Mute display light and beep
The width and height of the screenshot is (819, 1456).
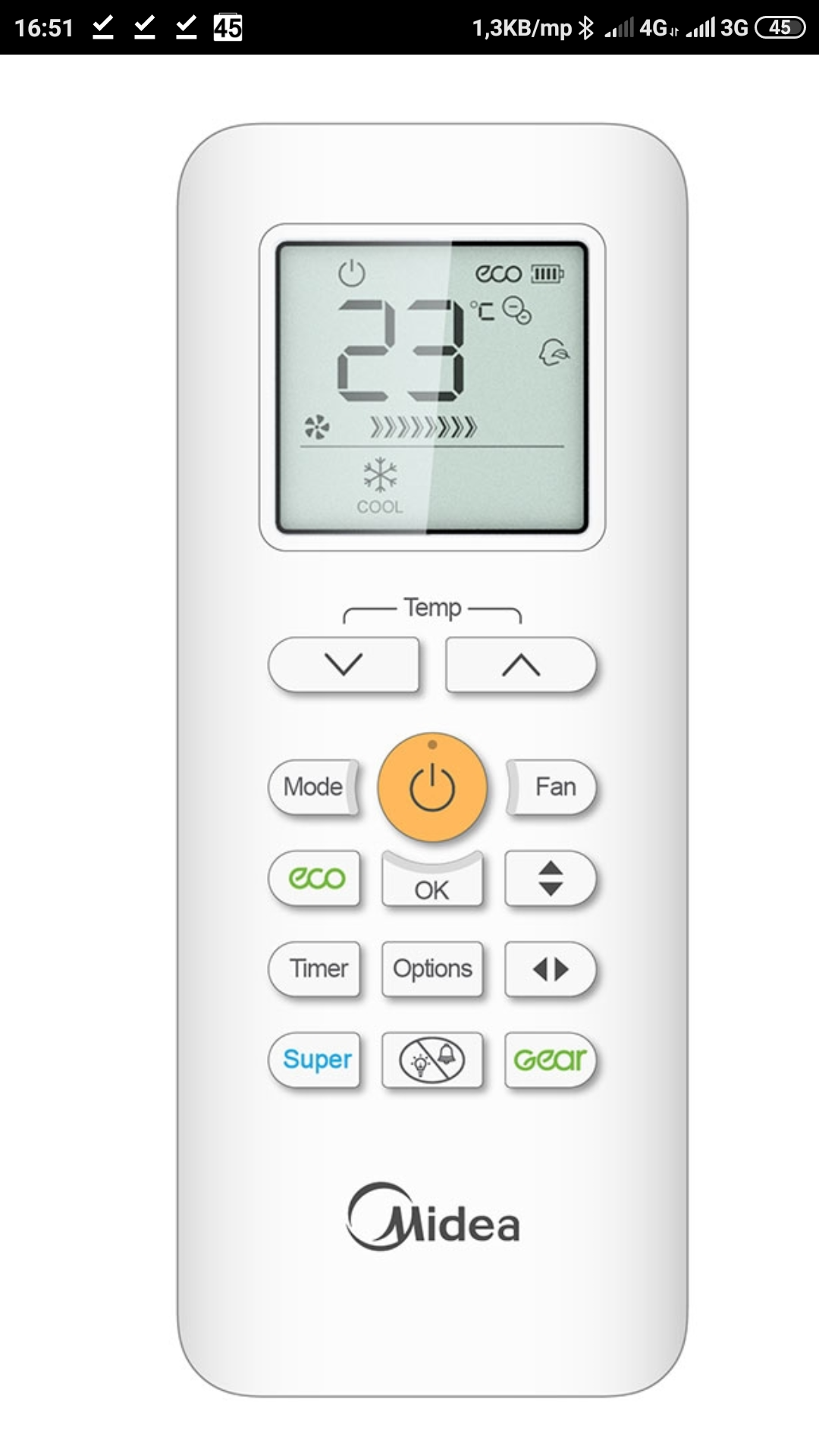(x=432, y=1059)
